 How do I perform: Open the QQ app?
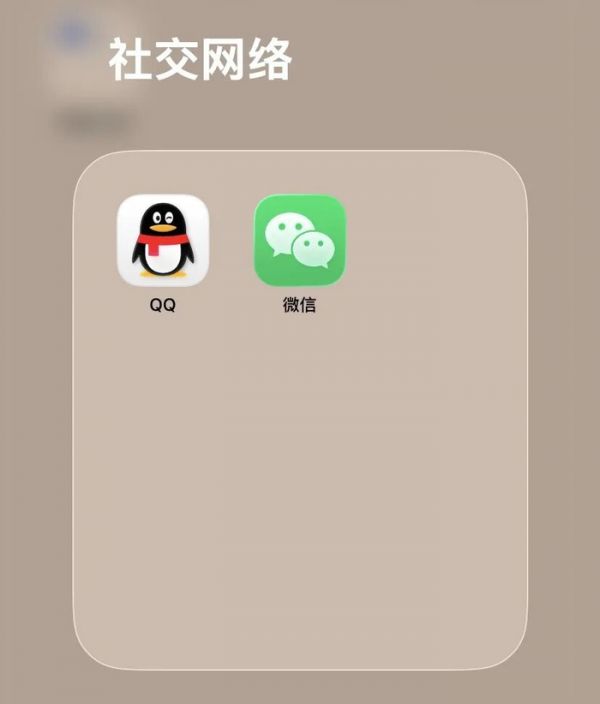[163, 241]
